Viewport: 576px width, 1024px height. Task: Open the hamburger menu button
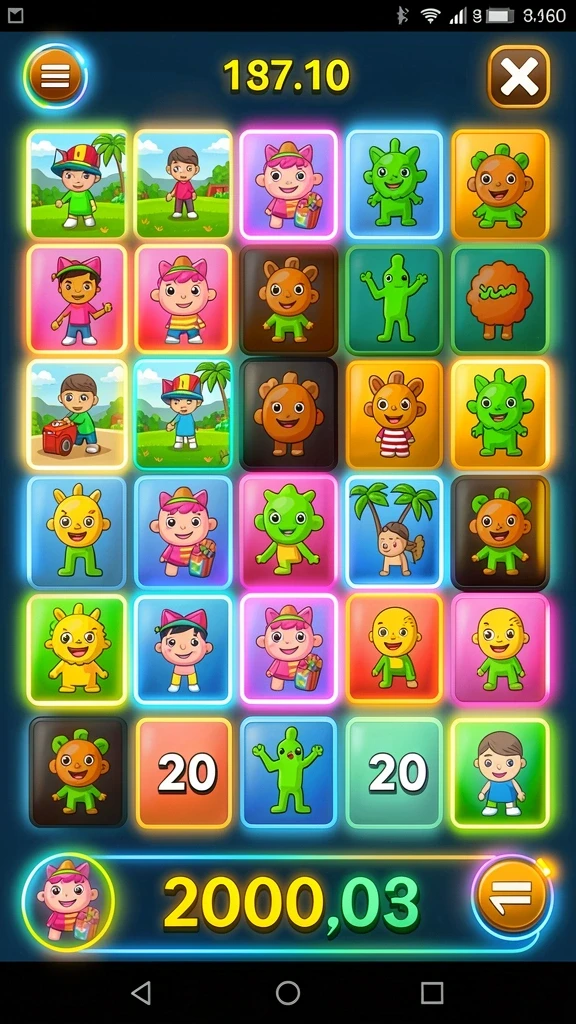(56, 77)
